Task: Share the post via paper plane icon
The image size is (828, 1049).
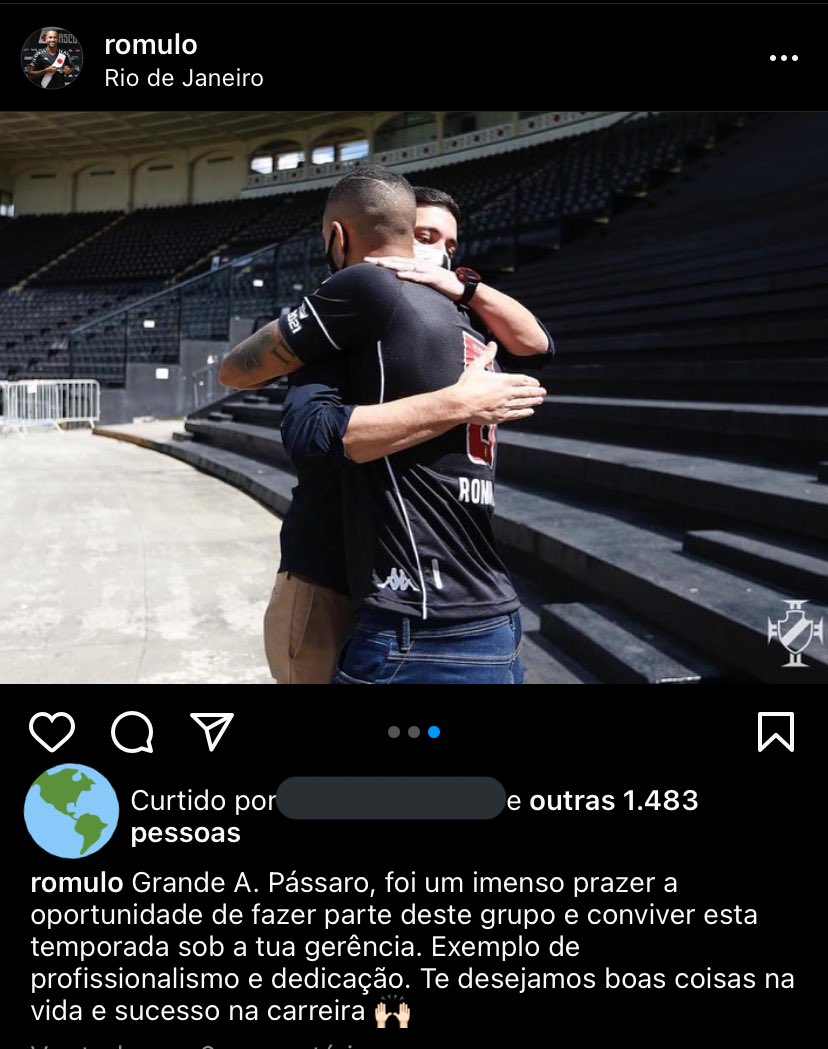Action: click(x=212, y=732)
